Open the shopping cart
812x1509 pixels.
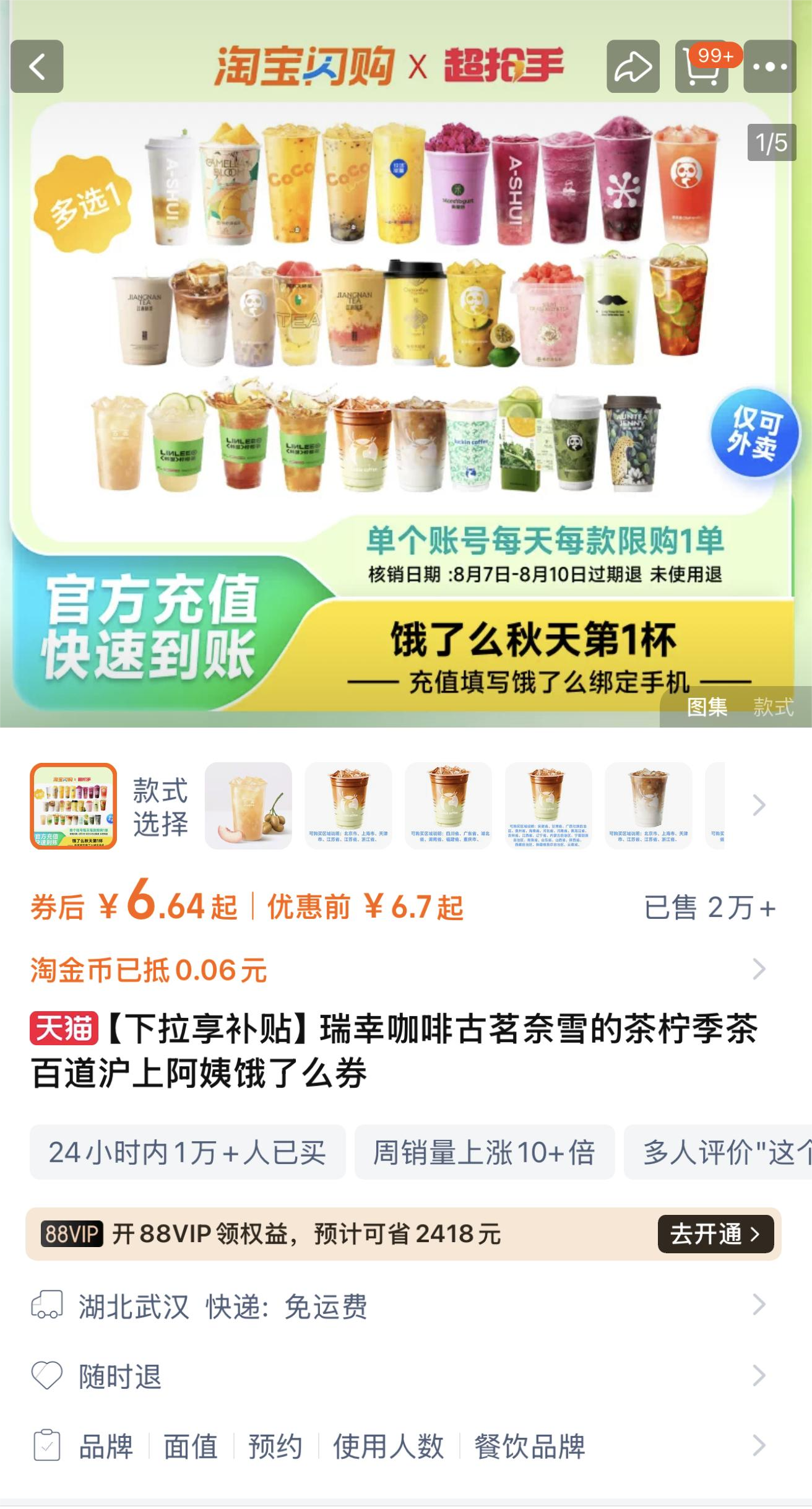(701, 66)
